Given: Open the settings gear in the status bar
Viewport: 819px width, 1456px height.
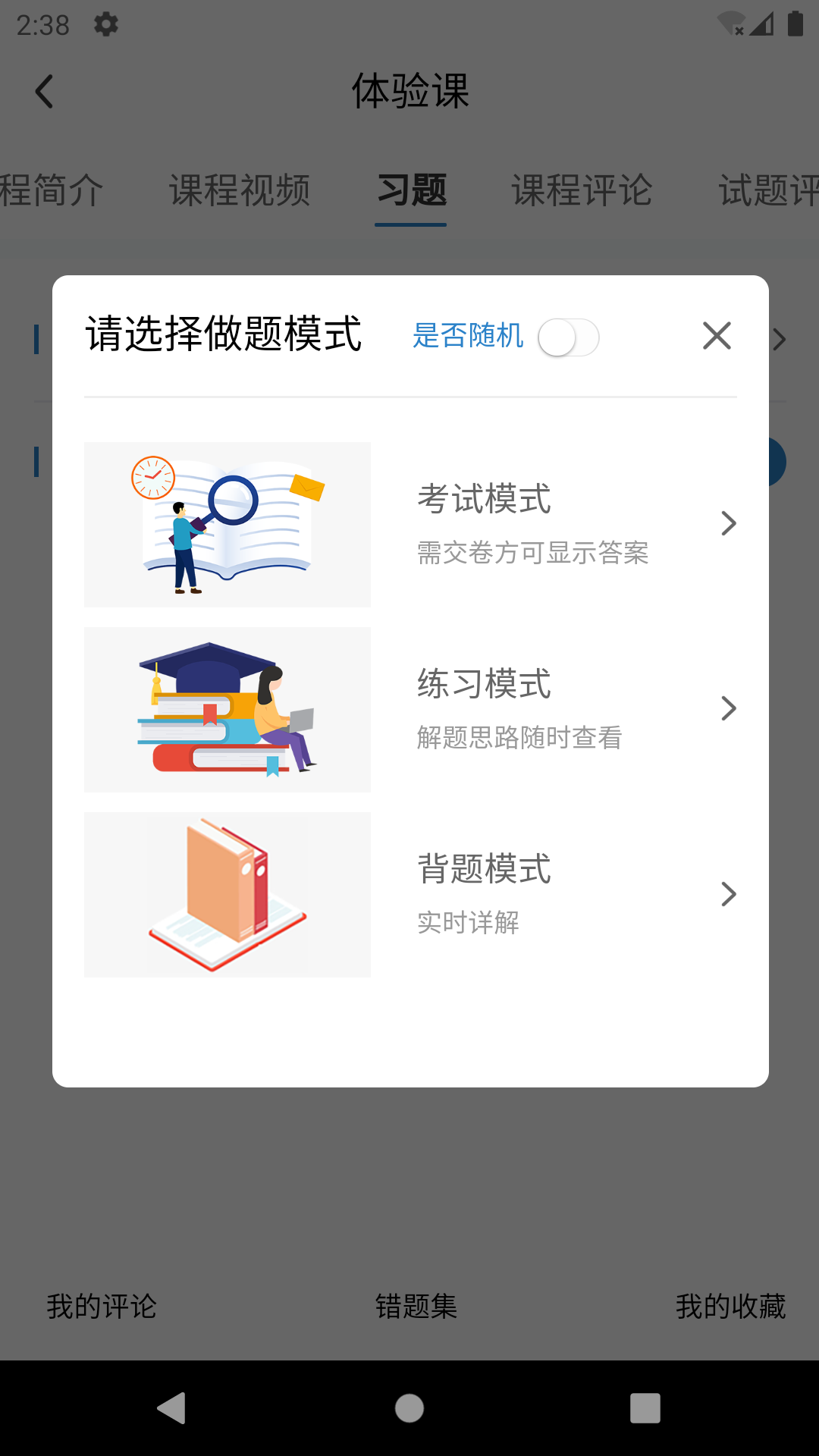Looking at the screenshot, I should (x=105, y=24).
